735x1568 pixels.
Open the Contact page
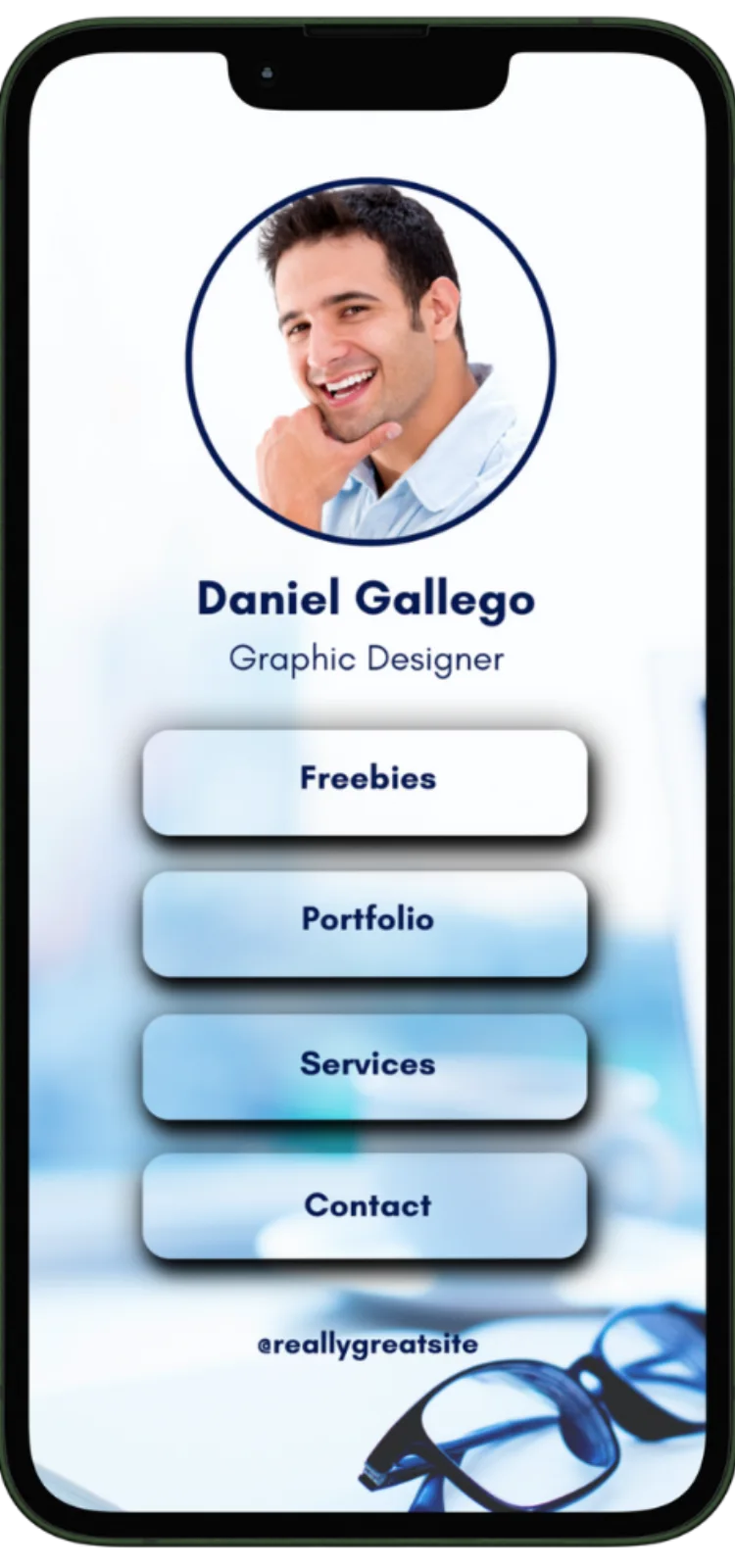pos(367,1206)
